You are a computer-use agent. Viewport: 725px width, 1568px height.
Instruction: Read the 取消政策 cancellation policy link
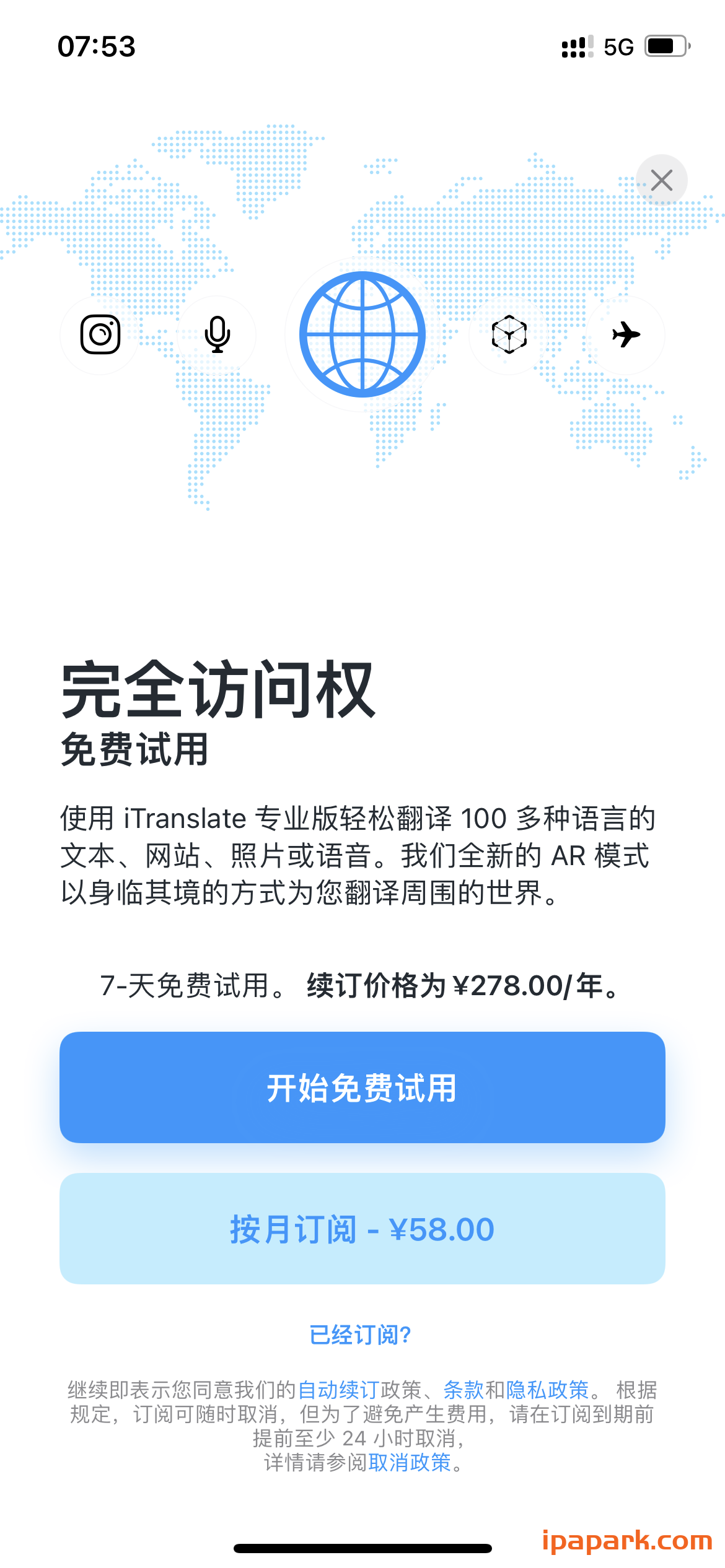click(410, 1461)
